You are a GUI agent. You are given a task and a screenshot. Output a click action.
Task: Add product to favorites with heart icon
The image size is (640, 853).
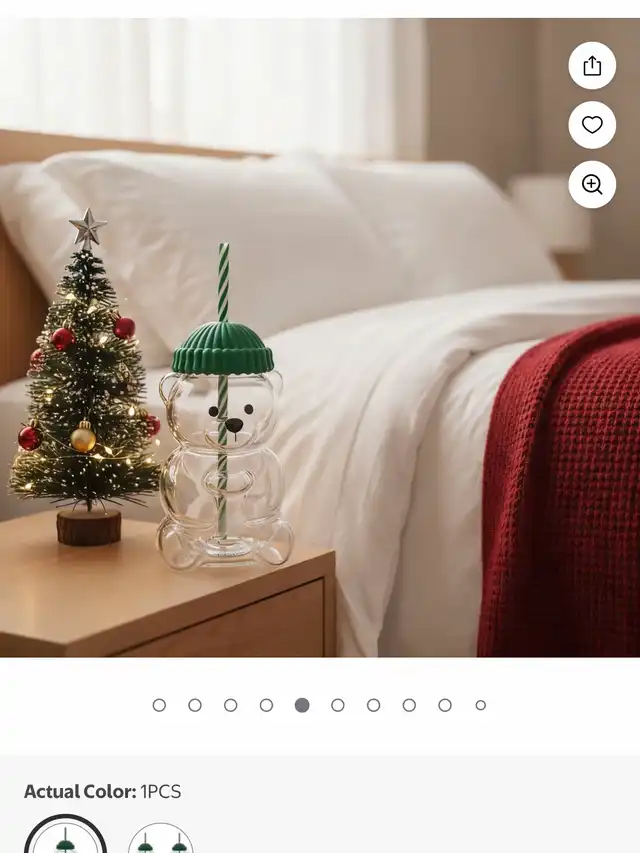pyautogui.click(x=592, y=125)
